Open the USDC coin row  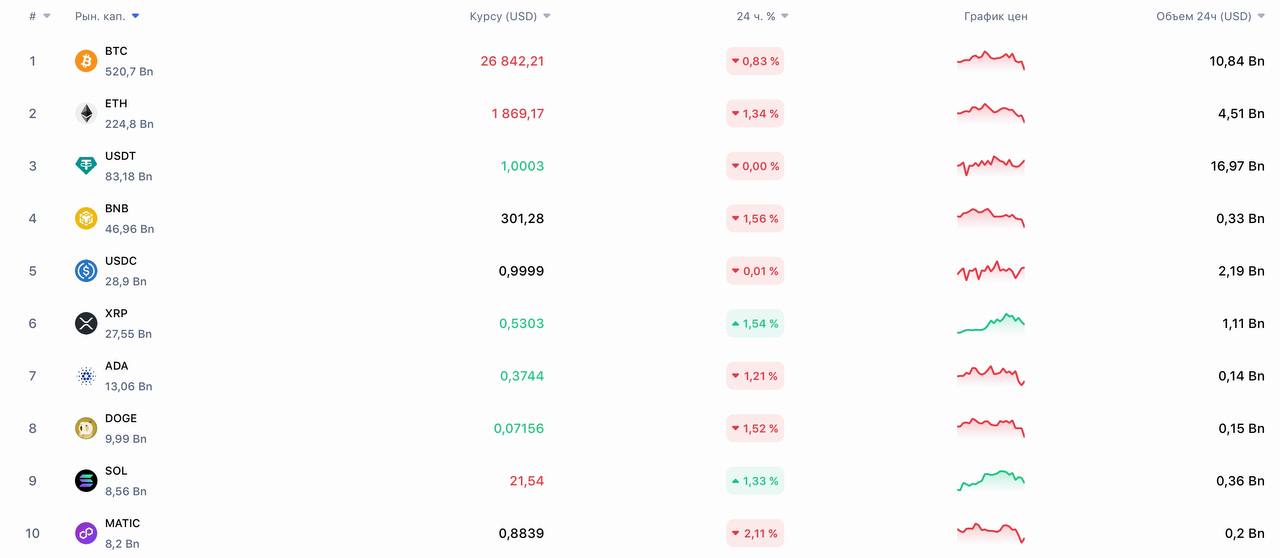120,261
